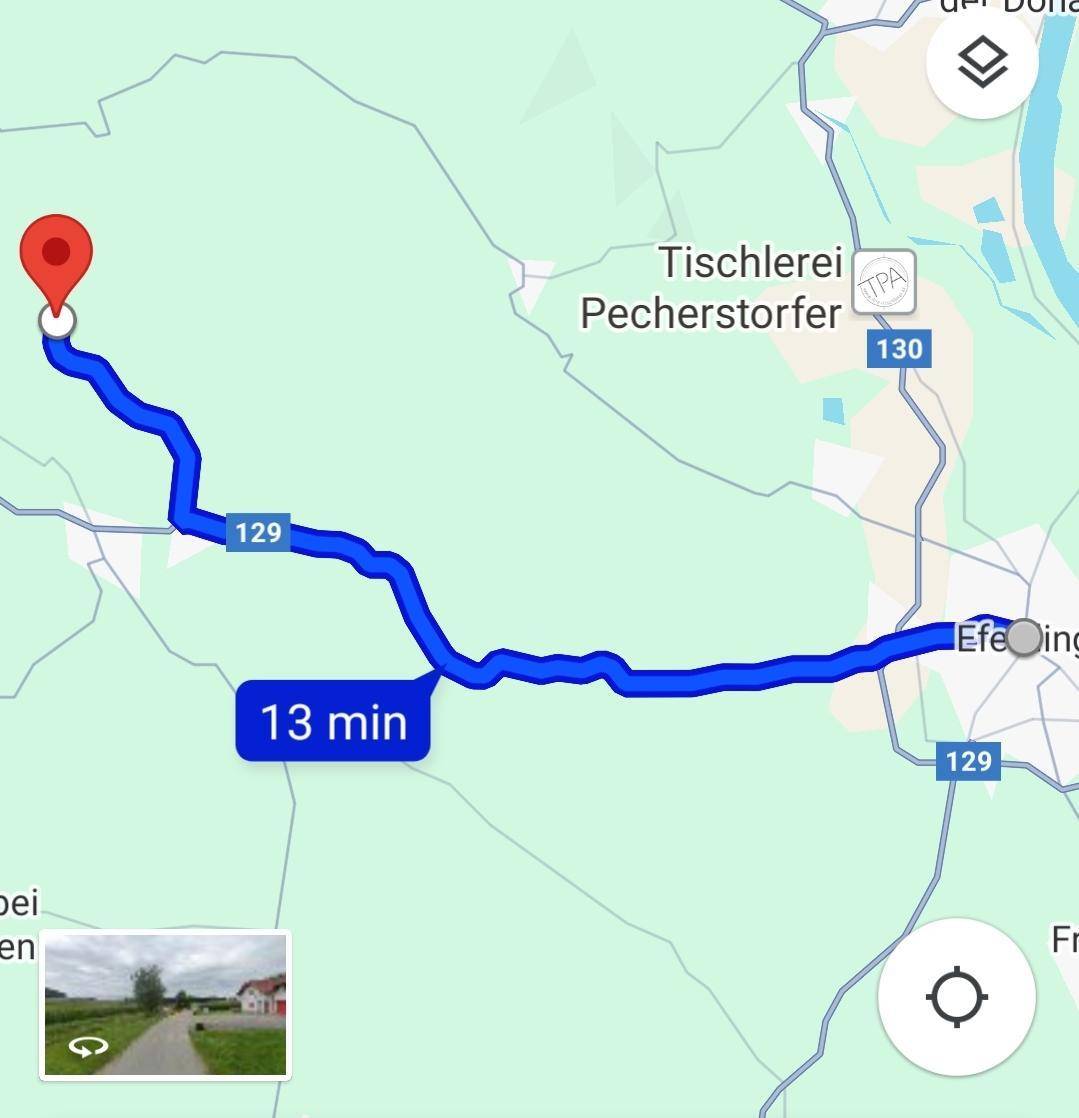The image size is (1079, 1118).
Task: Open the map layers button
Action: [982, 63]
